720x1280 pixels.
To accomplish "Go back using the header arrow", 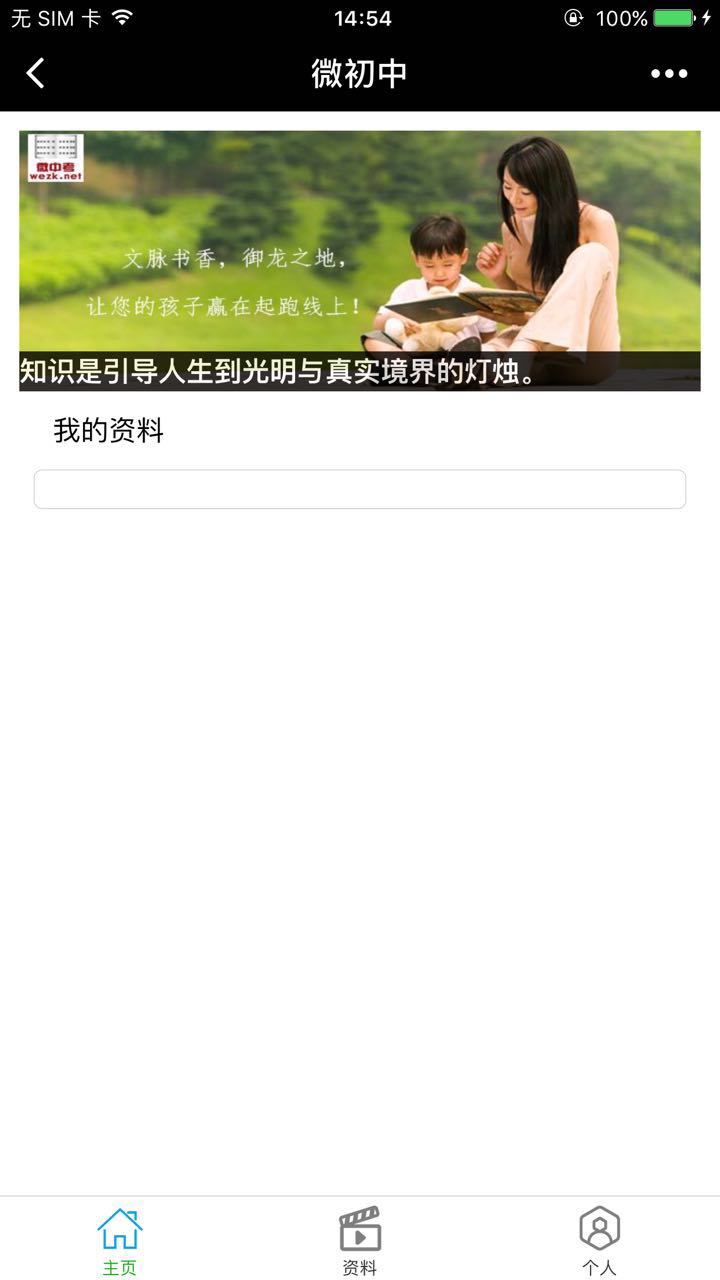I will (36, 73).
